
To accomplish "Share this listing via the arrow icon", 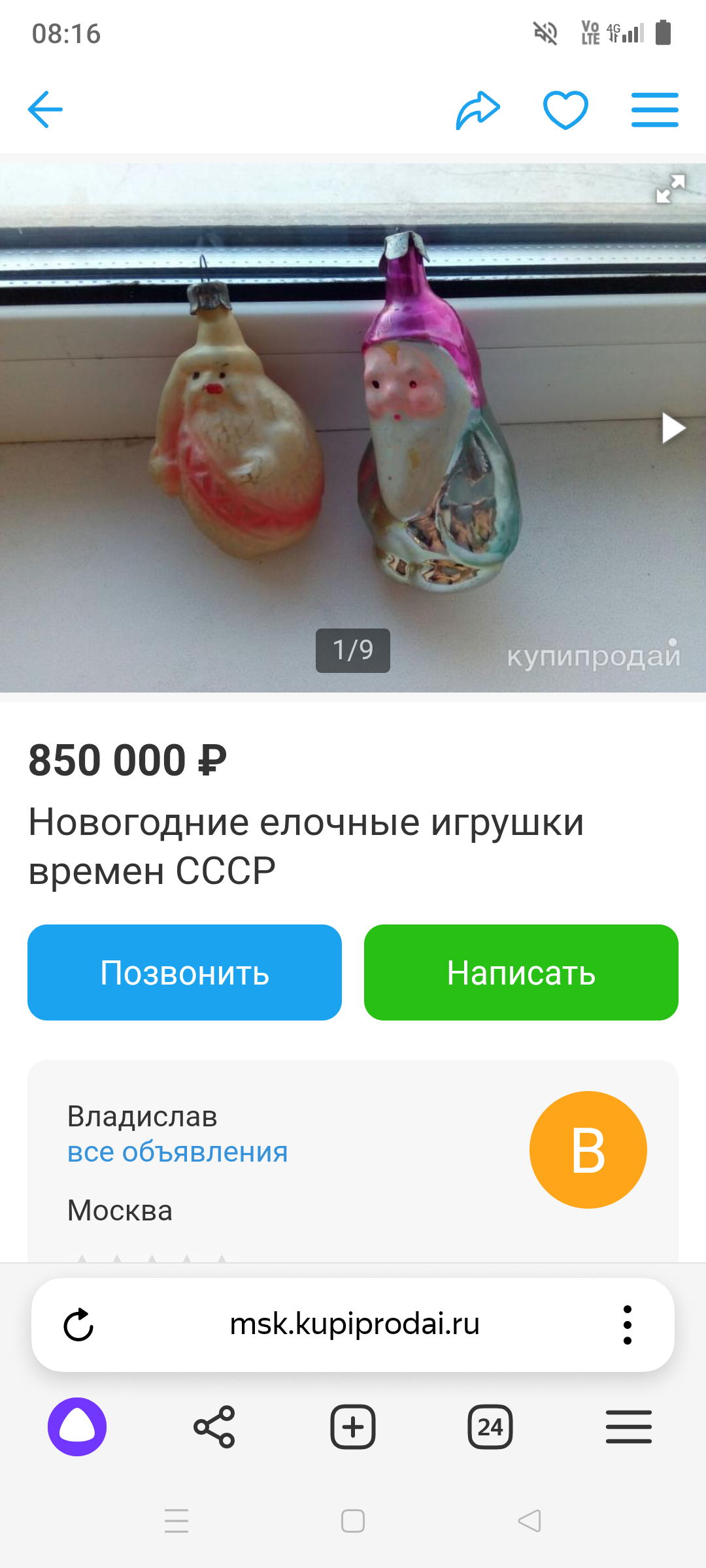I will click(x=478, y=110).
